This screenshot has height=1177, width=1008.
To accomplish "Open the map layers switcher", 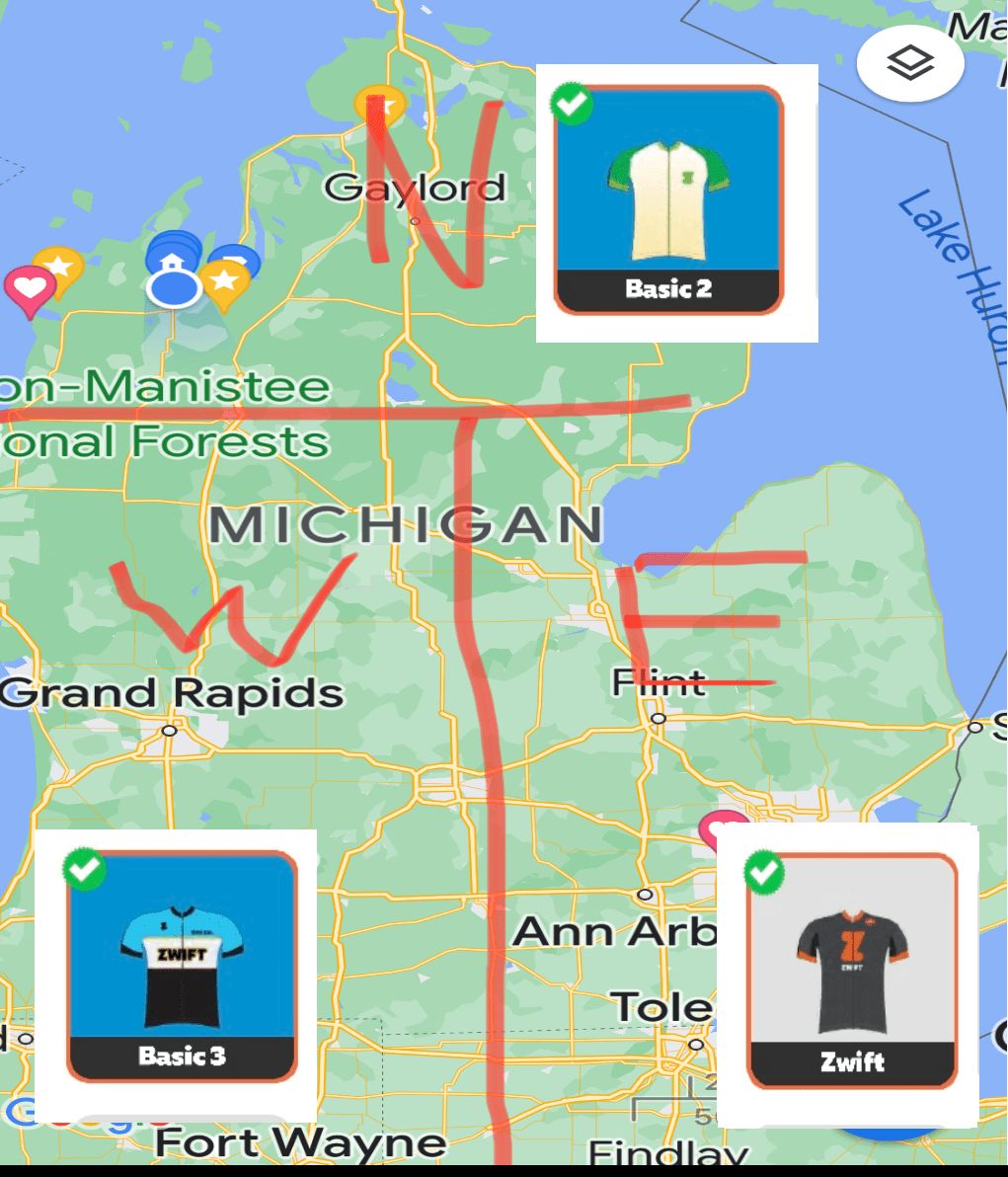I will click(909, 62).
